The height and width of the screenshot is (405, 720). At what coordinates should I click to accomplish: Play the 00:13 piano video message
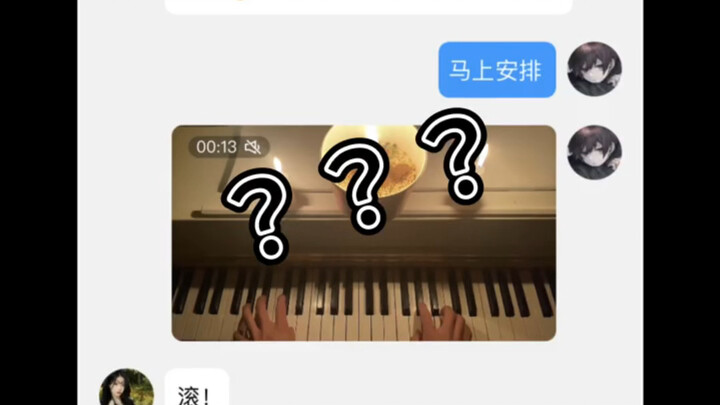(x=363, y=233)
